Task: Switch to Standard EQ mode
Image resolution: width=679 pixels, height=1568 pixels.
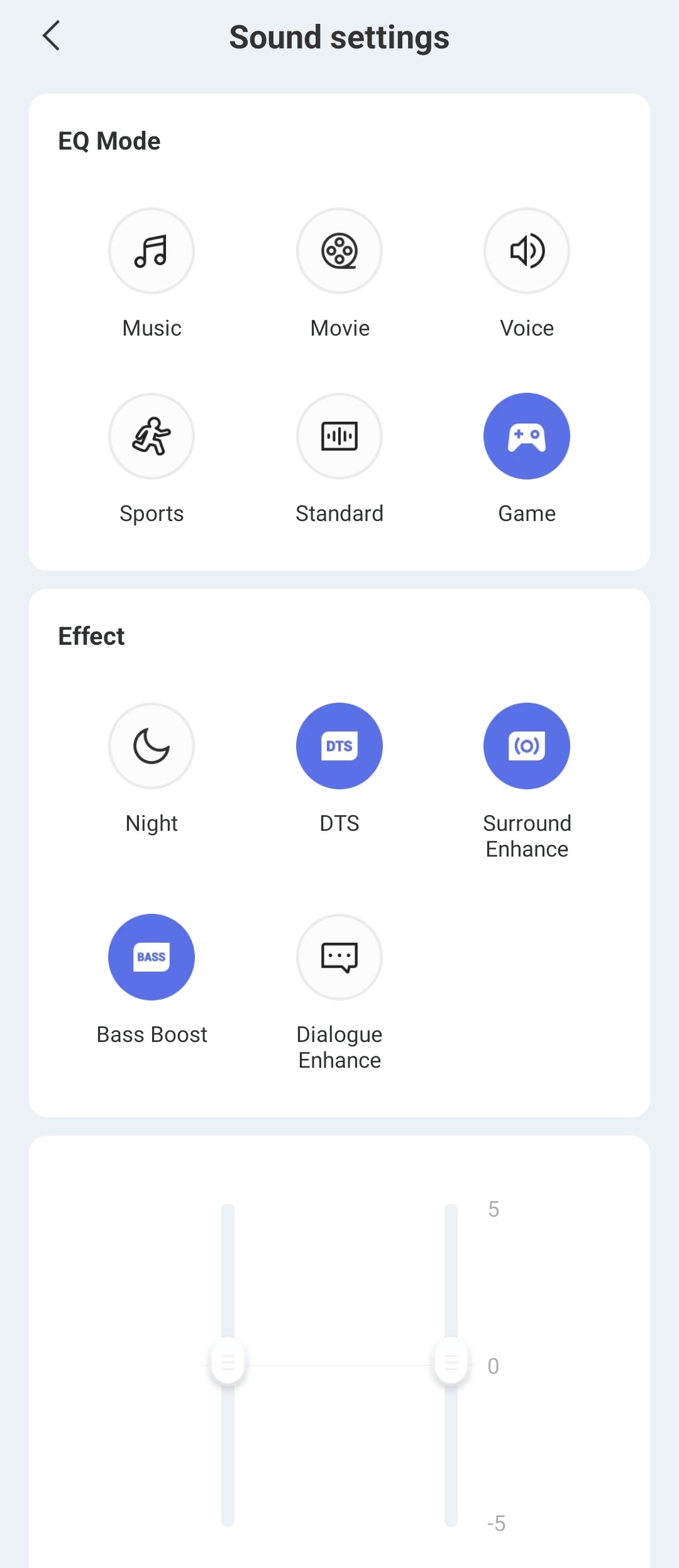Action: pos(339,436)
